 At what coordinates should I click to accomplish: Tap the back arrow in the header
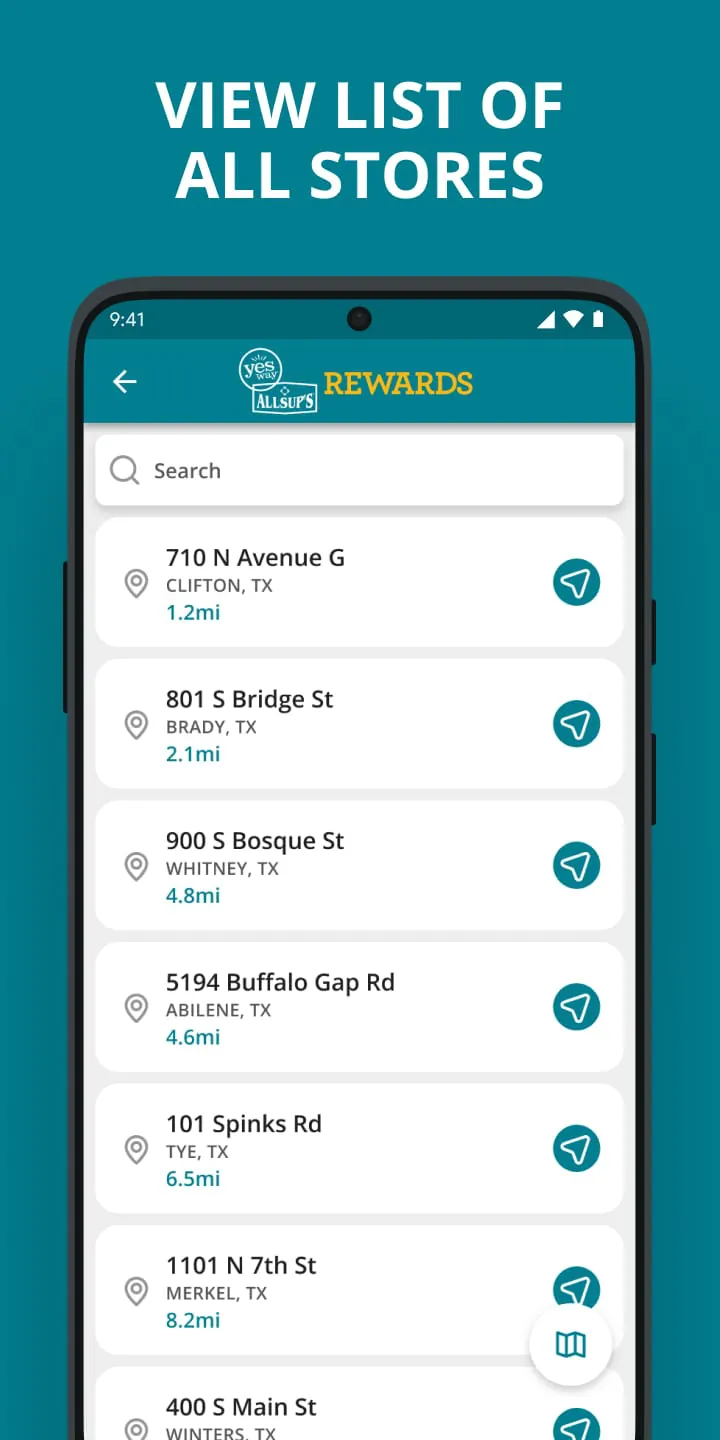(x=124, y=381)
